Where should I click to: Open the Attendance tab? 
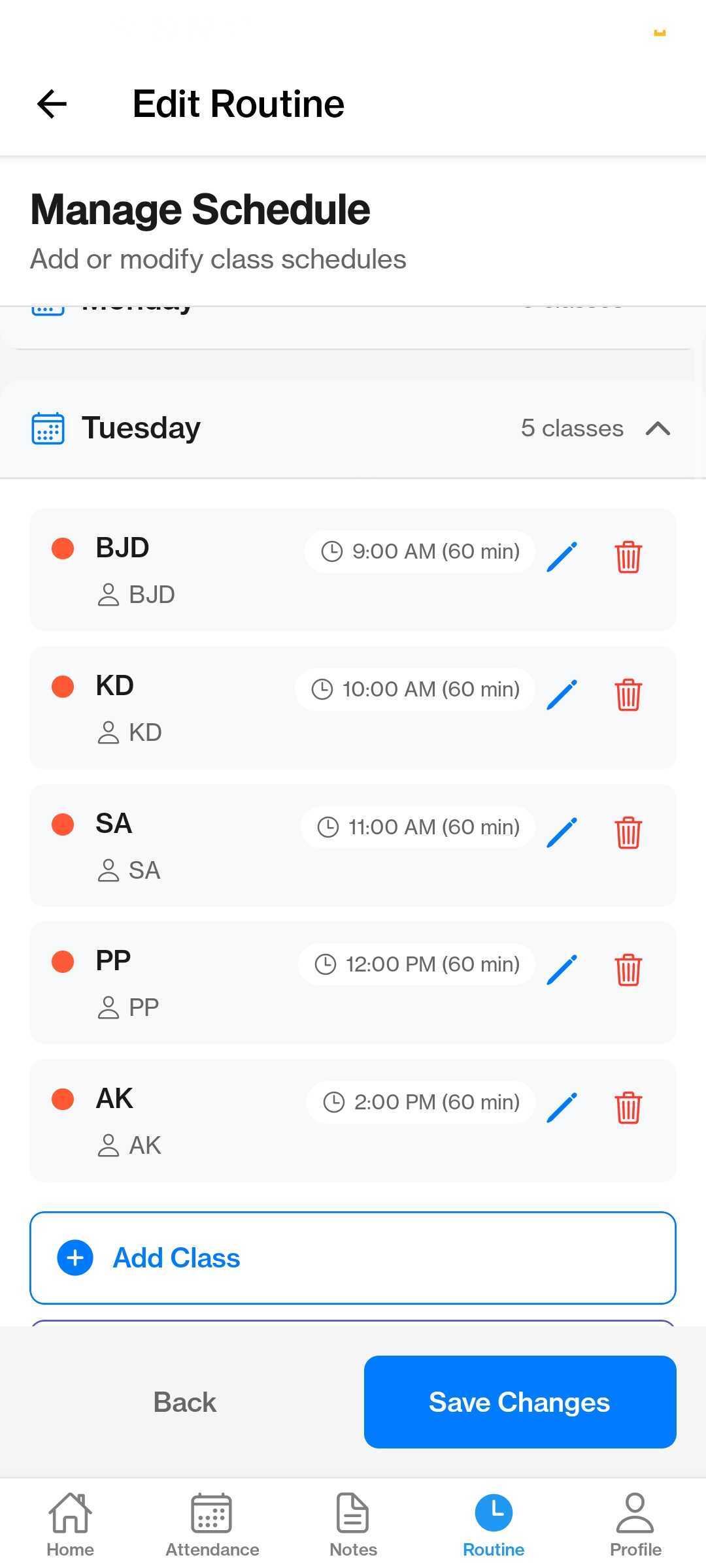pos(212,1525)
